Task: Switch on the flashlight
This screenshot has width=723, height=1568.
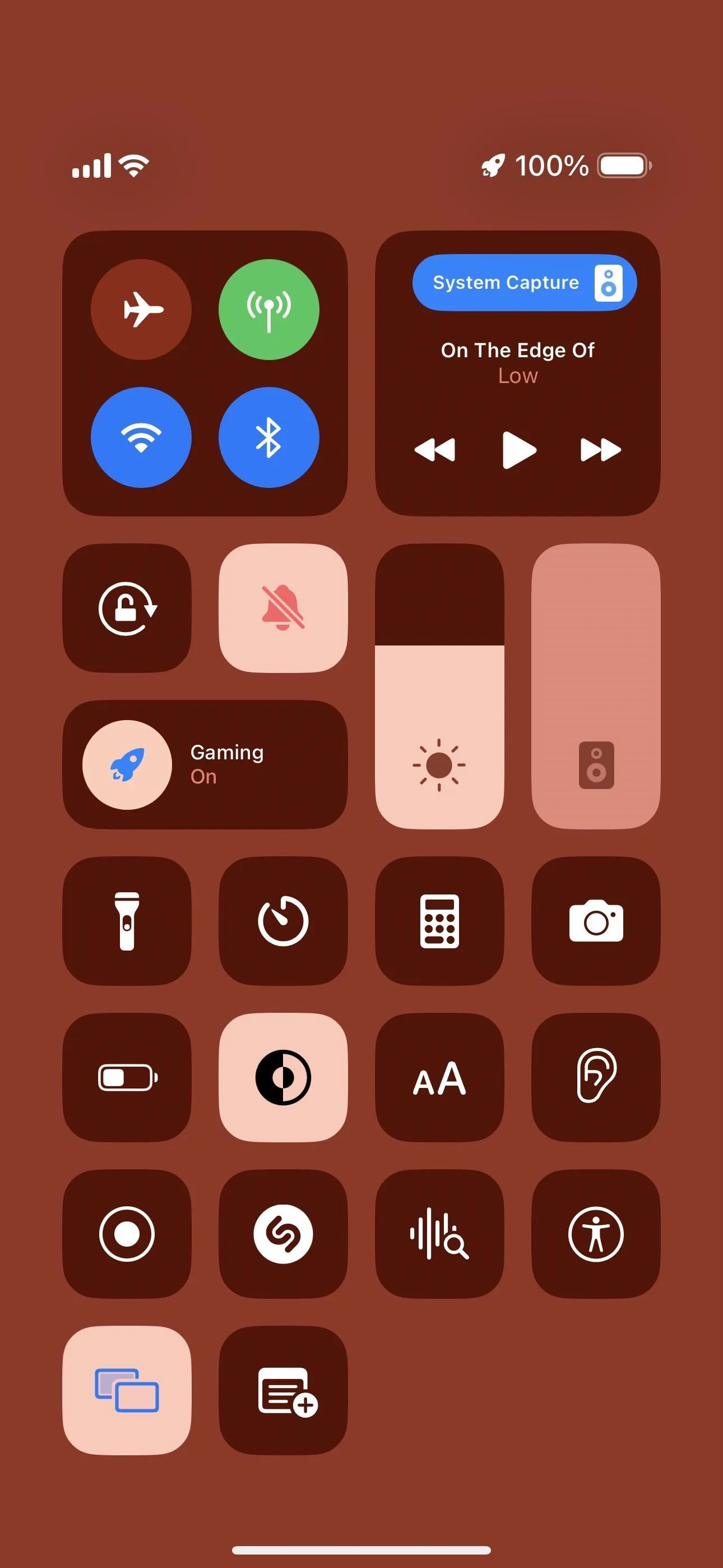Action: click(127, 921)
